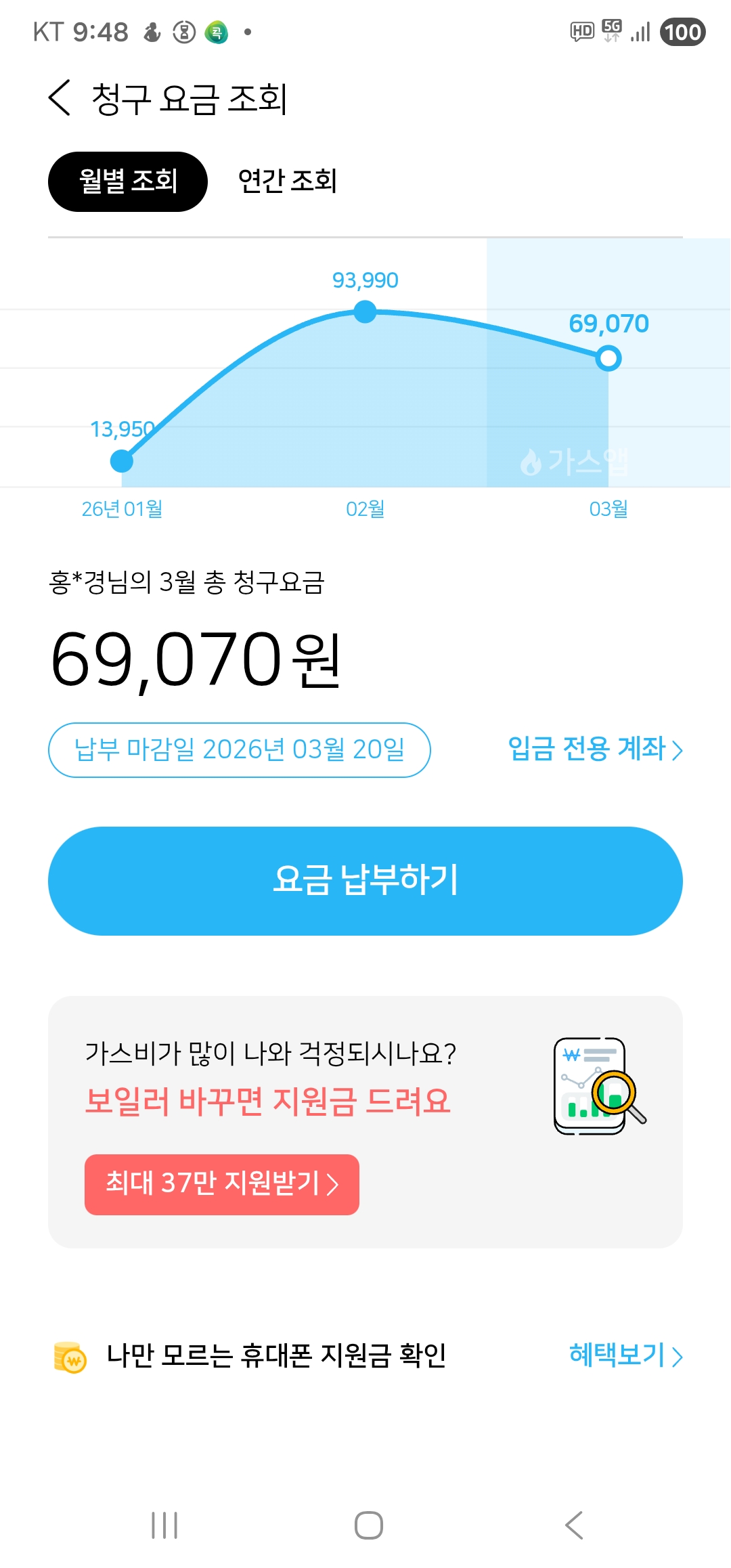Open the system recent apps button

click(x=164, y=1525)
